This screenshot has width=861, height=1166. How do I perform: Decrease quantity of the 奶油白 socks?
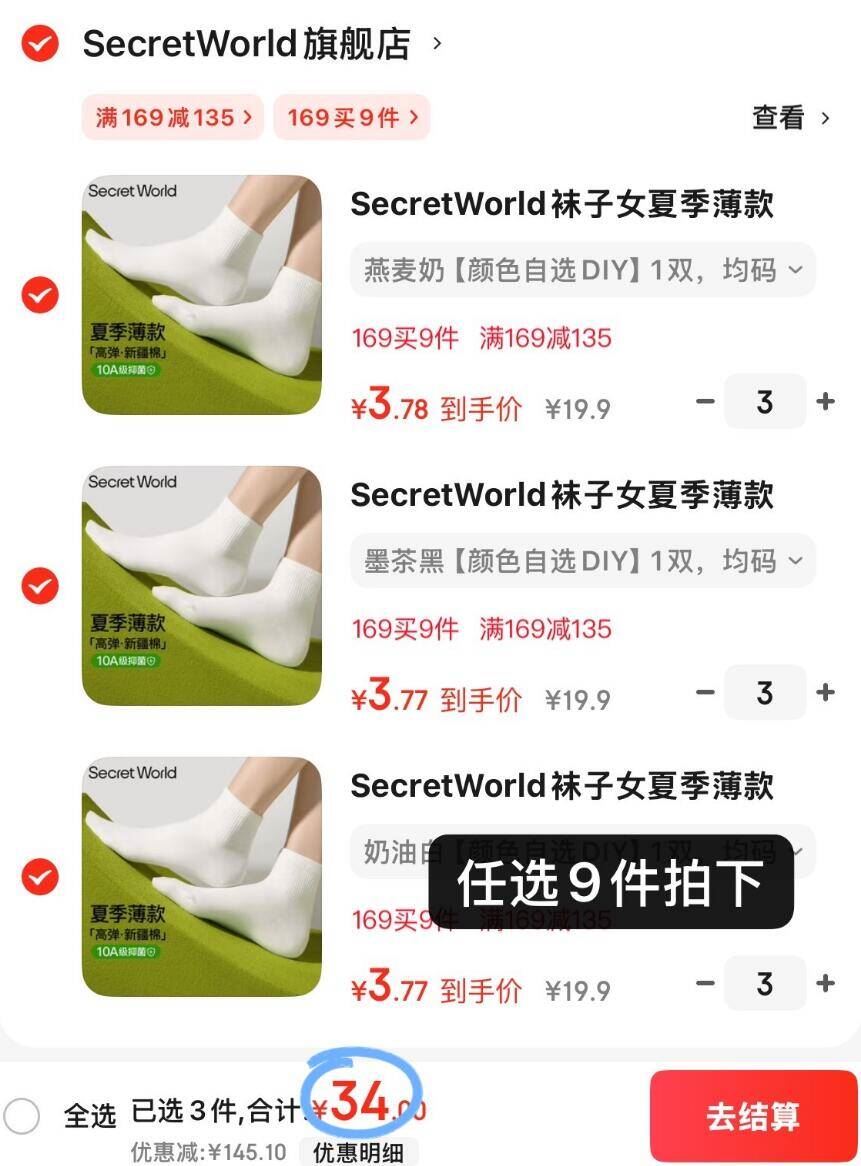click(705, 982)
